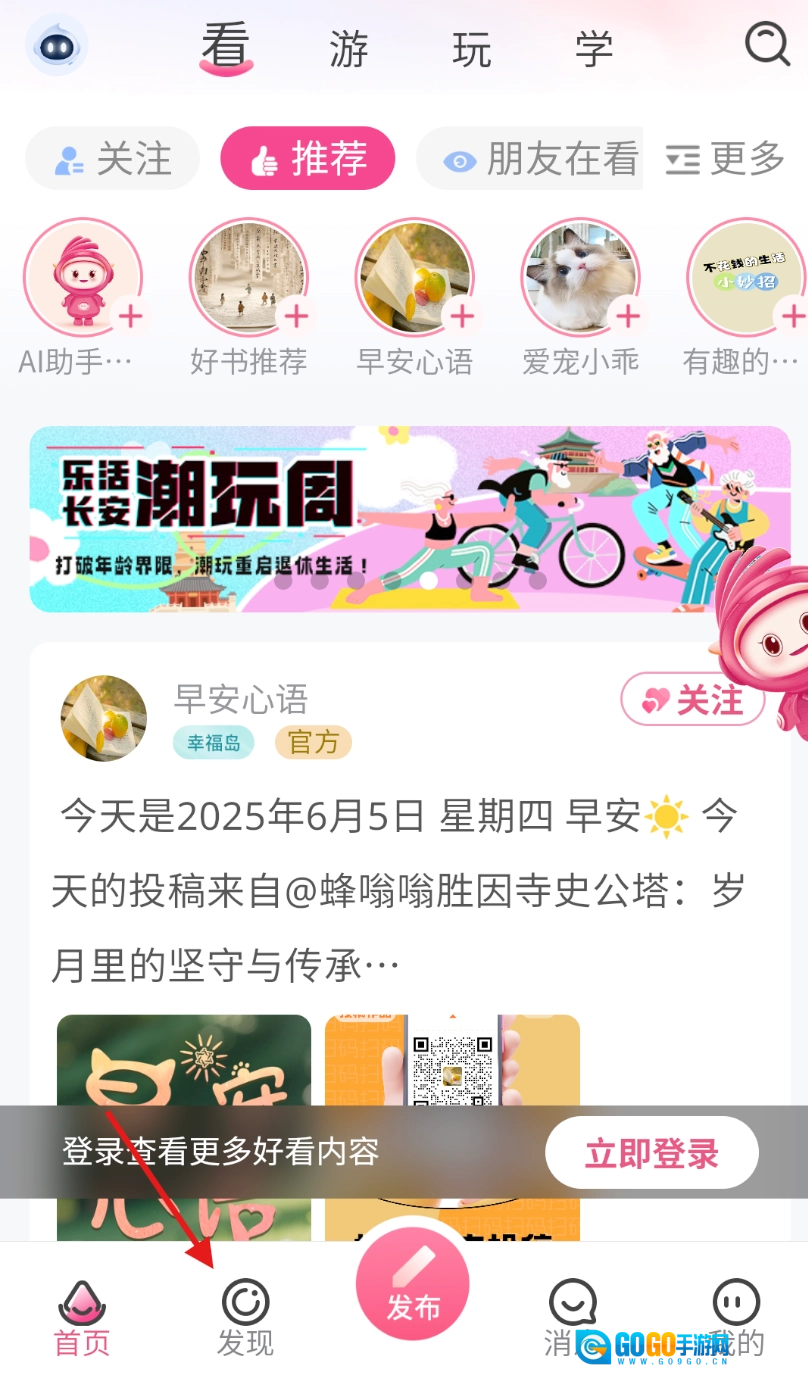Select the 推荐 chip
808x1375 pixels.
point(308,159)
